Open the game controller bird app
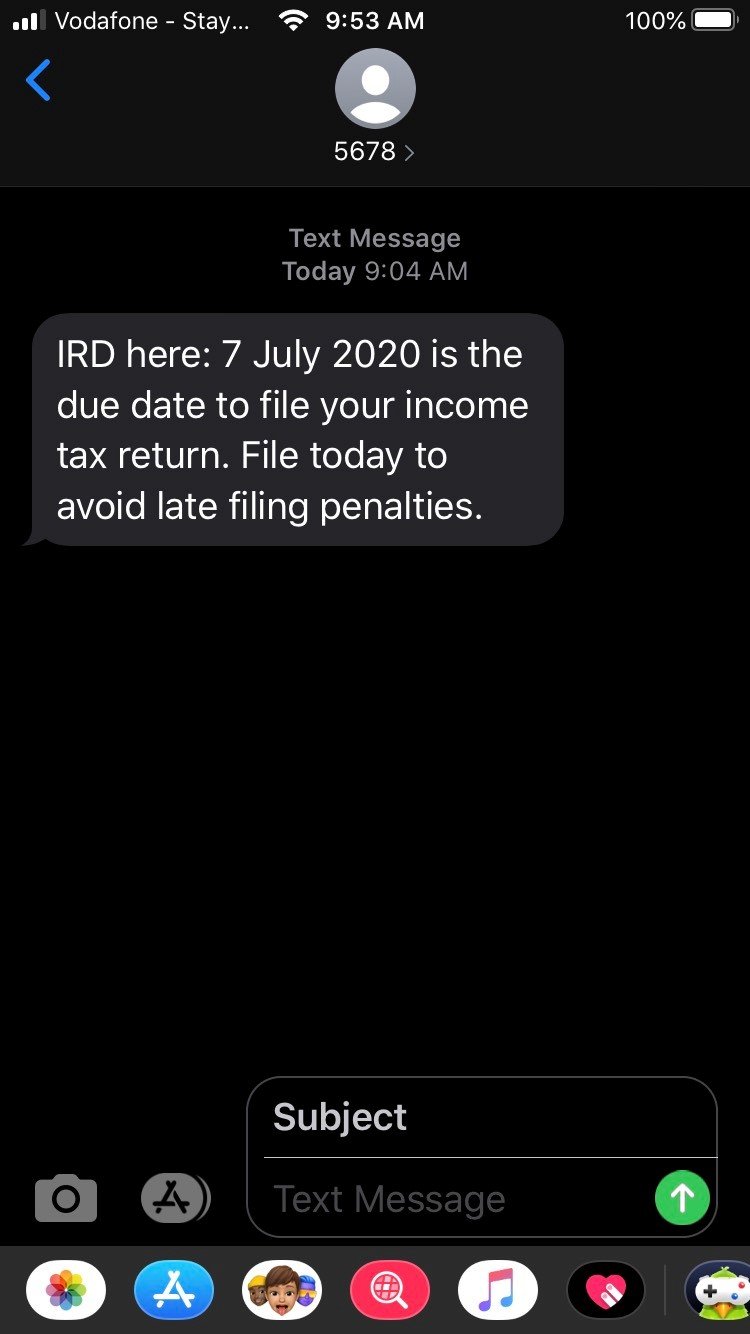The height and width of the screenshot is (1334, 750). pos(717,1290)
